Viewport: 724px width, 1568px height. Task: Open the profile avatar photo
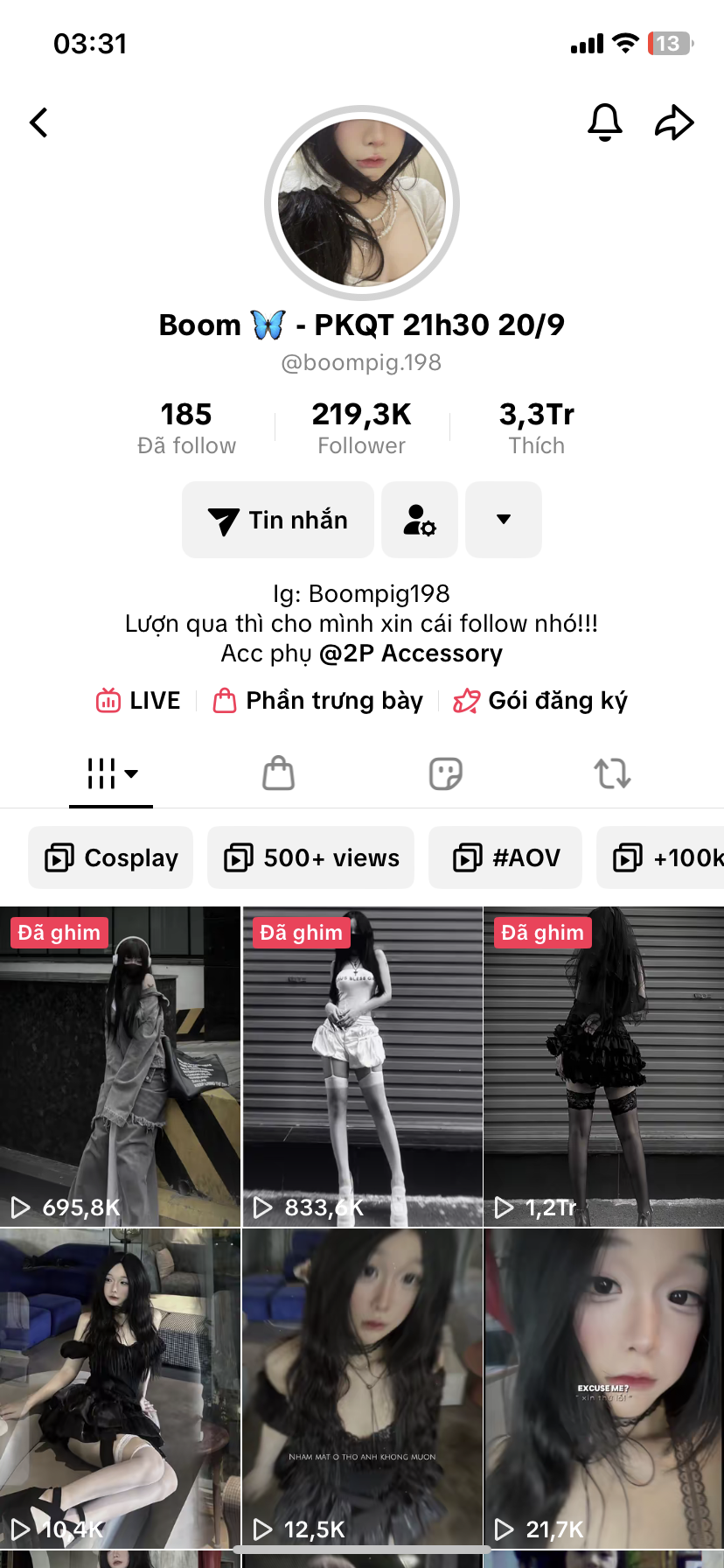coord(362,203)
